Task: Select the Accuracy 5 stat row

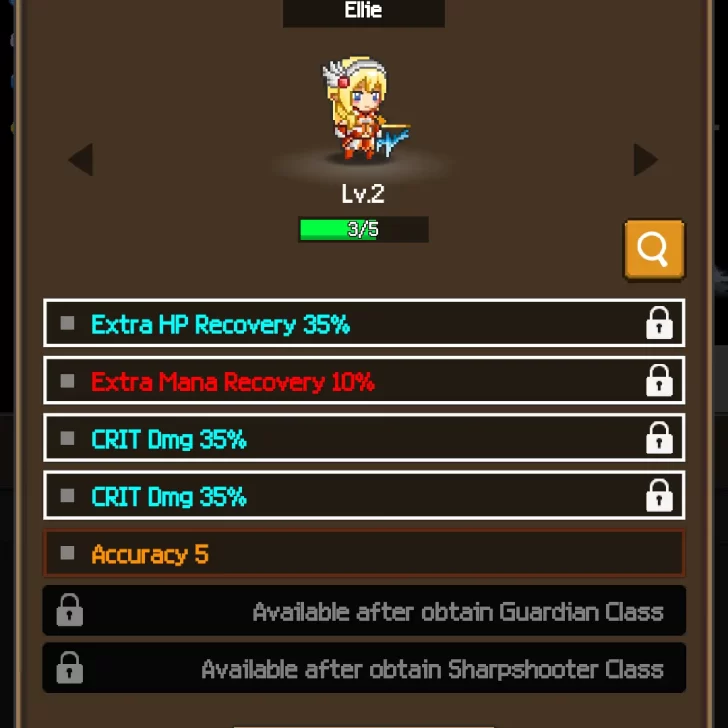Action: [364, 554]
